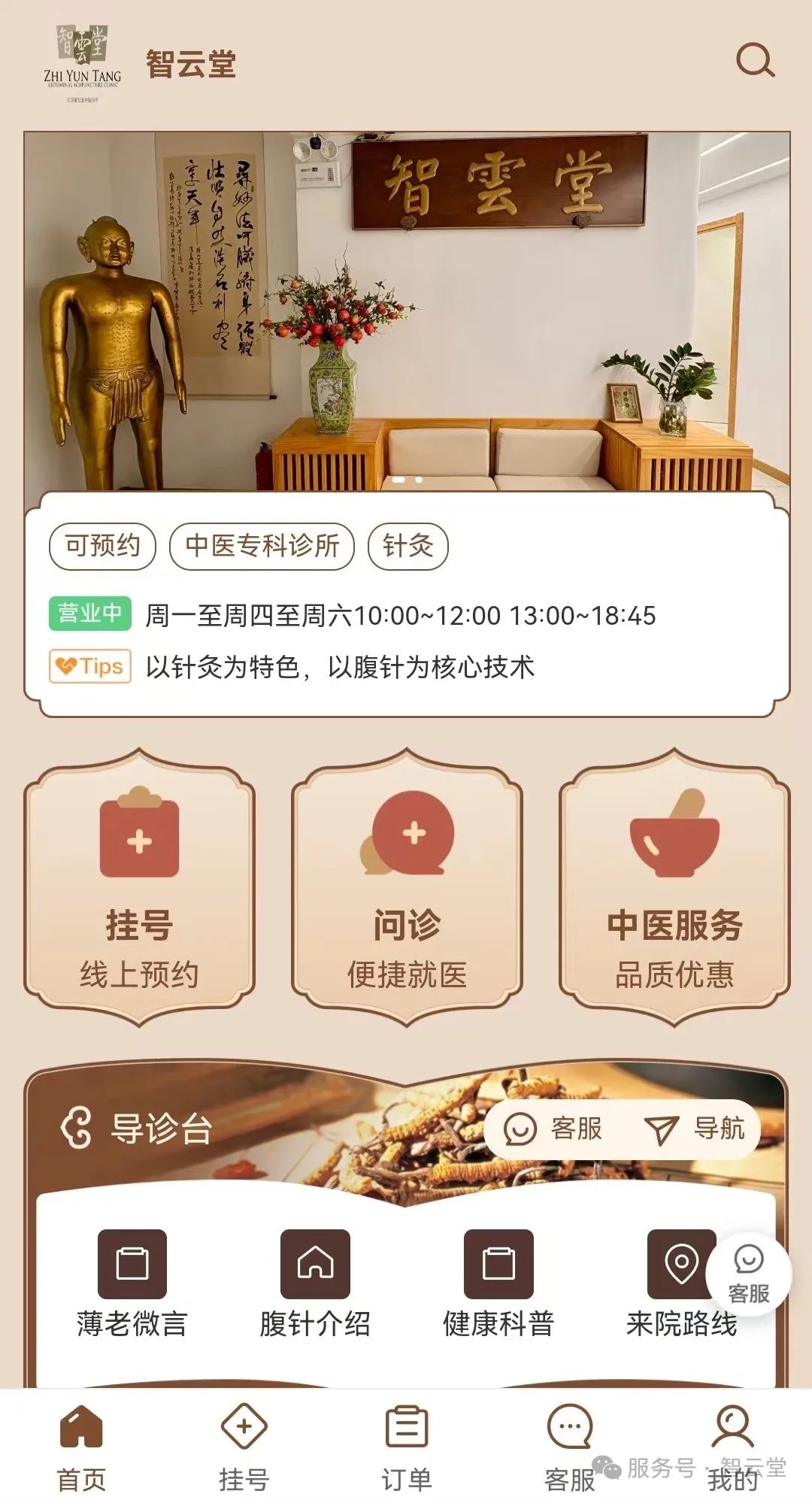This screenshot has width=812, height=1500.
Task: Contact 客服 in the 导诊台 header
Action: (x=554, y=1129)
